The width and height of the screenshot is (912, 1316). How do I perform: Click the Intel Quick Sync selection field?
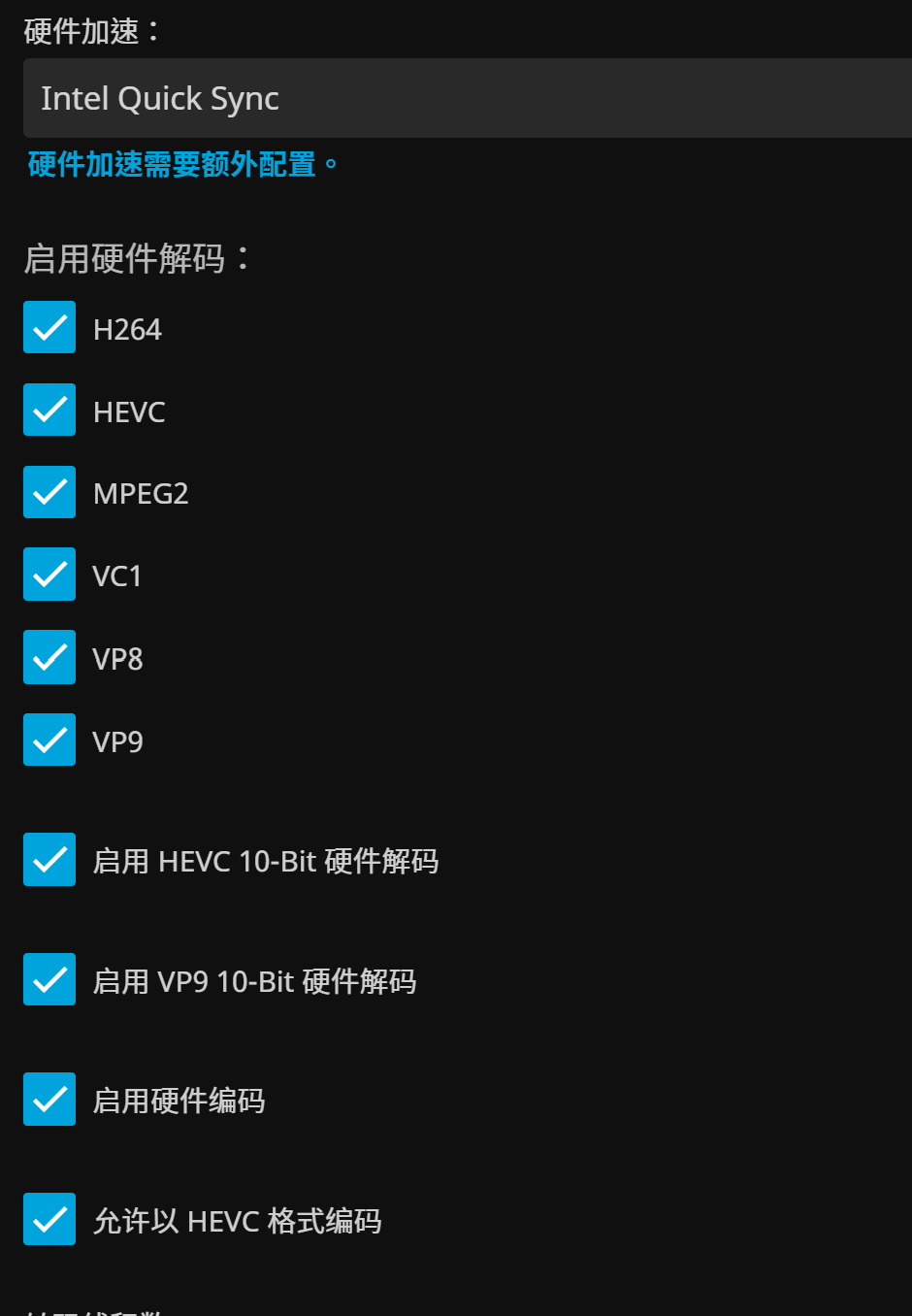pyautogui.click(x=456, y=97)
